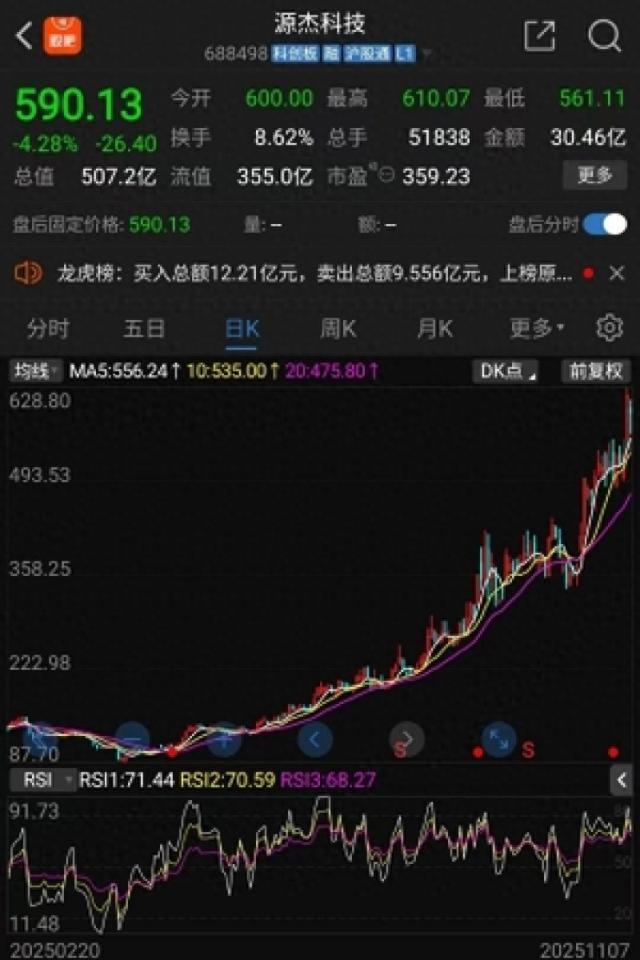The image size is (640, 960).
Task: Dismiss the 龙虎榜 banner
Action: coord(617,273)
